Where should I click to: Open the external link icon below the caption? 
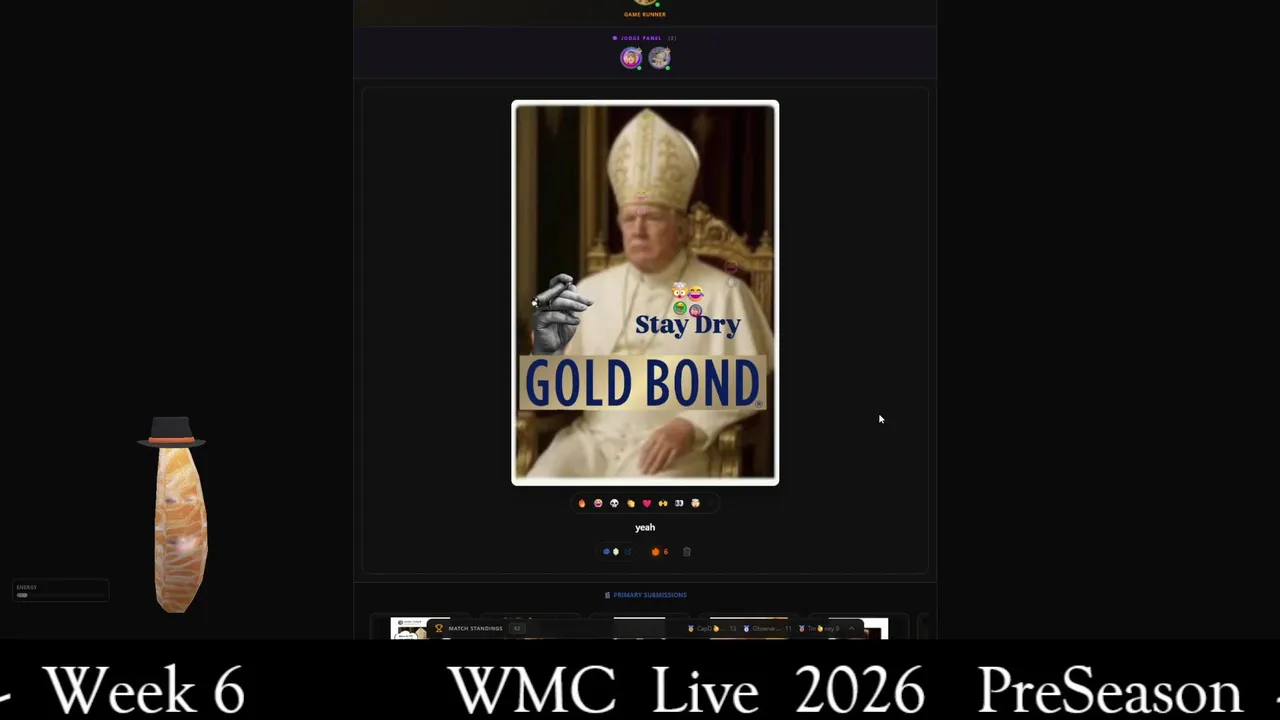pyautogui.click(x=628, y=551)
